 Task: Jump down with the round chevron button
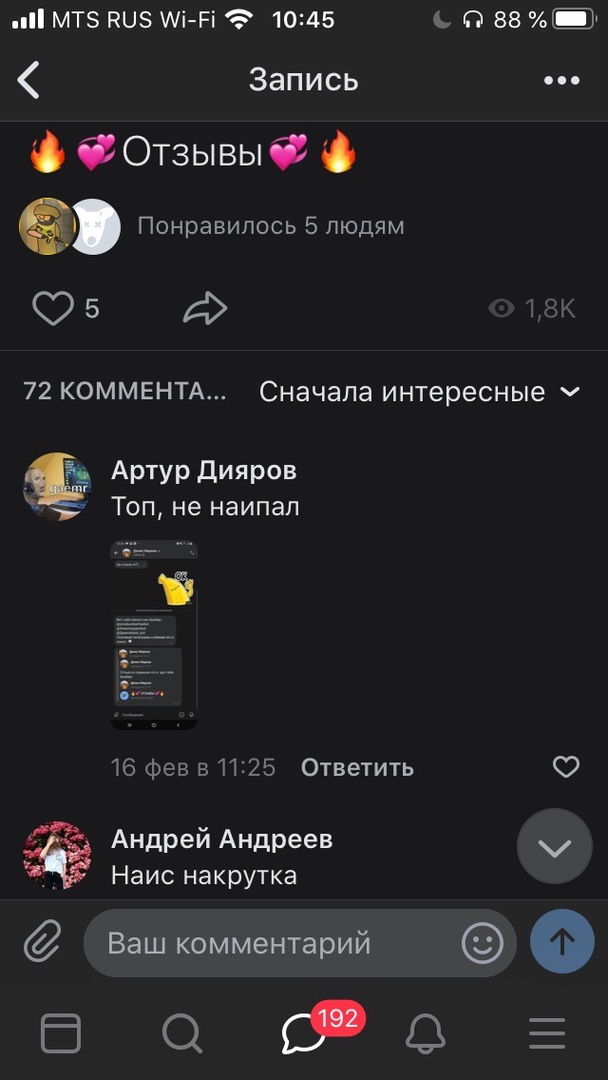554,847
